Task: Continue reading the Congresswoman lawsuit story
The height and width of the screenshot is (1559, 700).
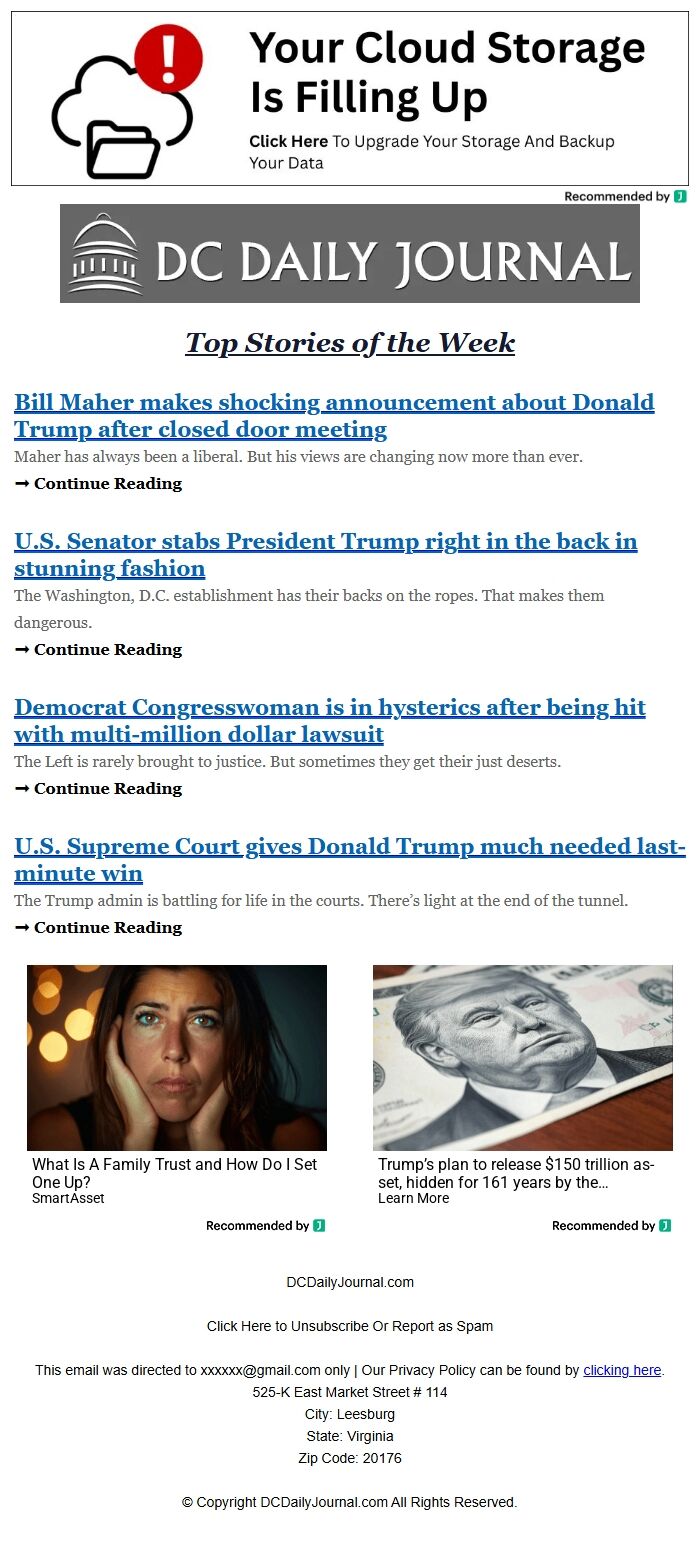Action: point(107,789)
